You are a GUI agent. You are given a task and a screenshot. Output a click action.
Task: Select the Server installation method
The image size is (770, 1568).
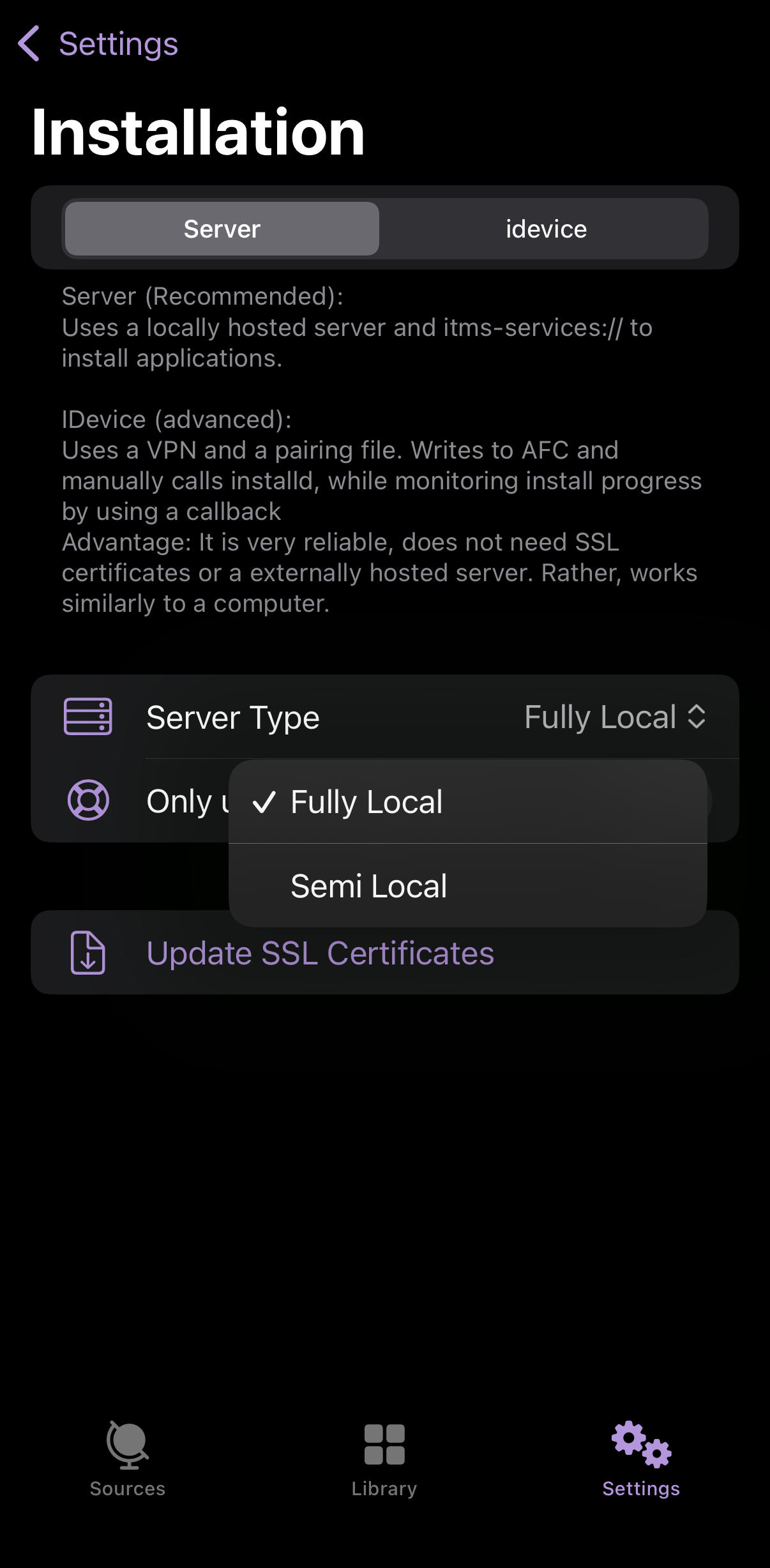222,229
